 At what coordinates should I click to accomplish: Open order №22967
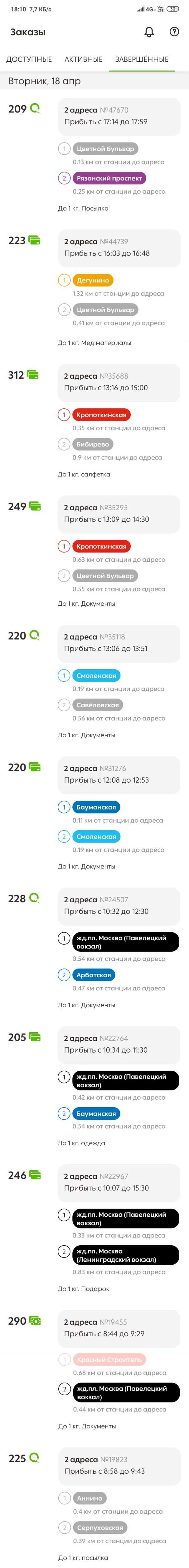119,1182
